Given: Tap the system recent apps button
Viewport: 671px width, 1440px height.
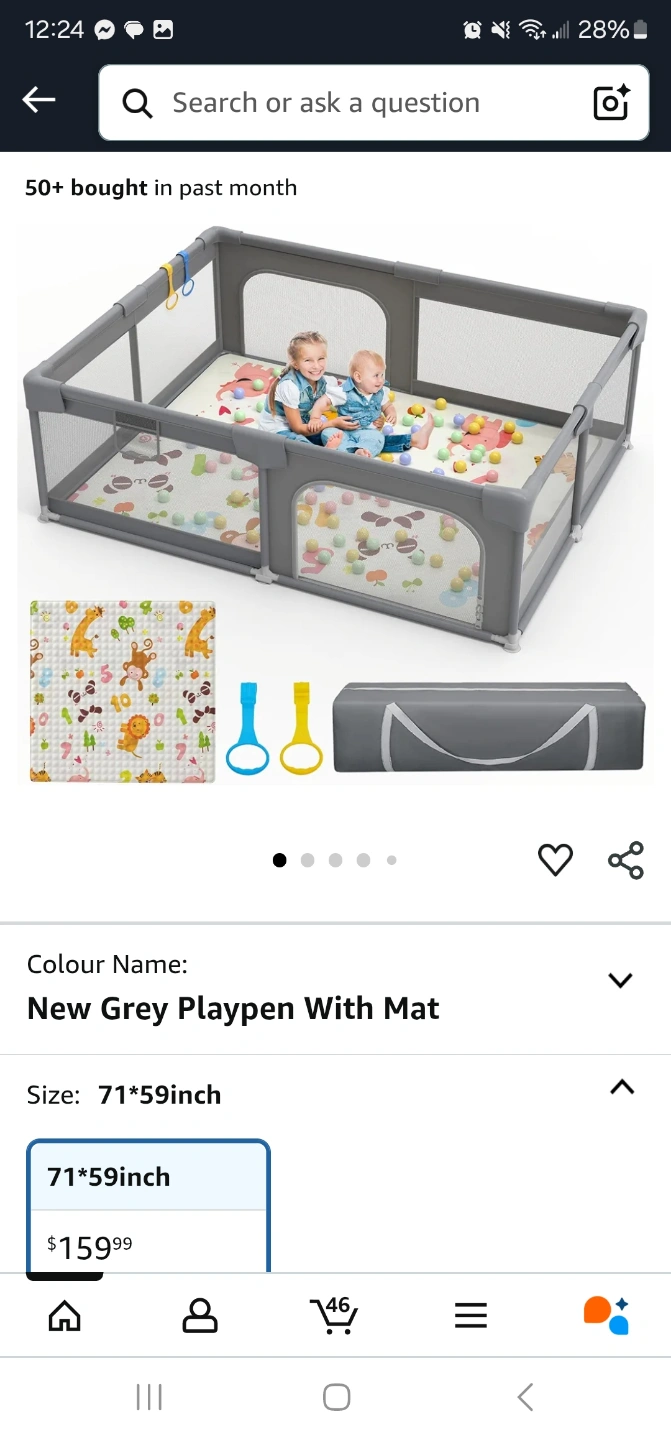Looking at the screenshot, I should (149, 1397).
